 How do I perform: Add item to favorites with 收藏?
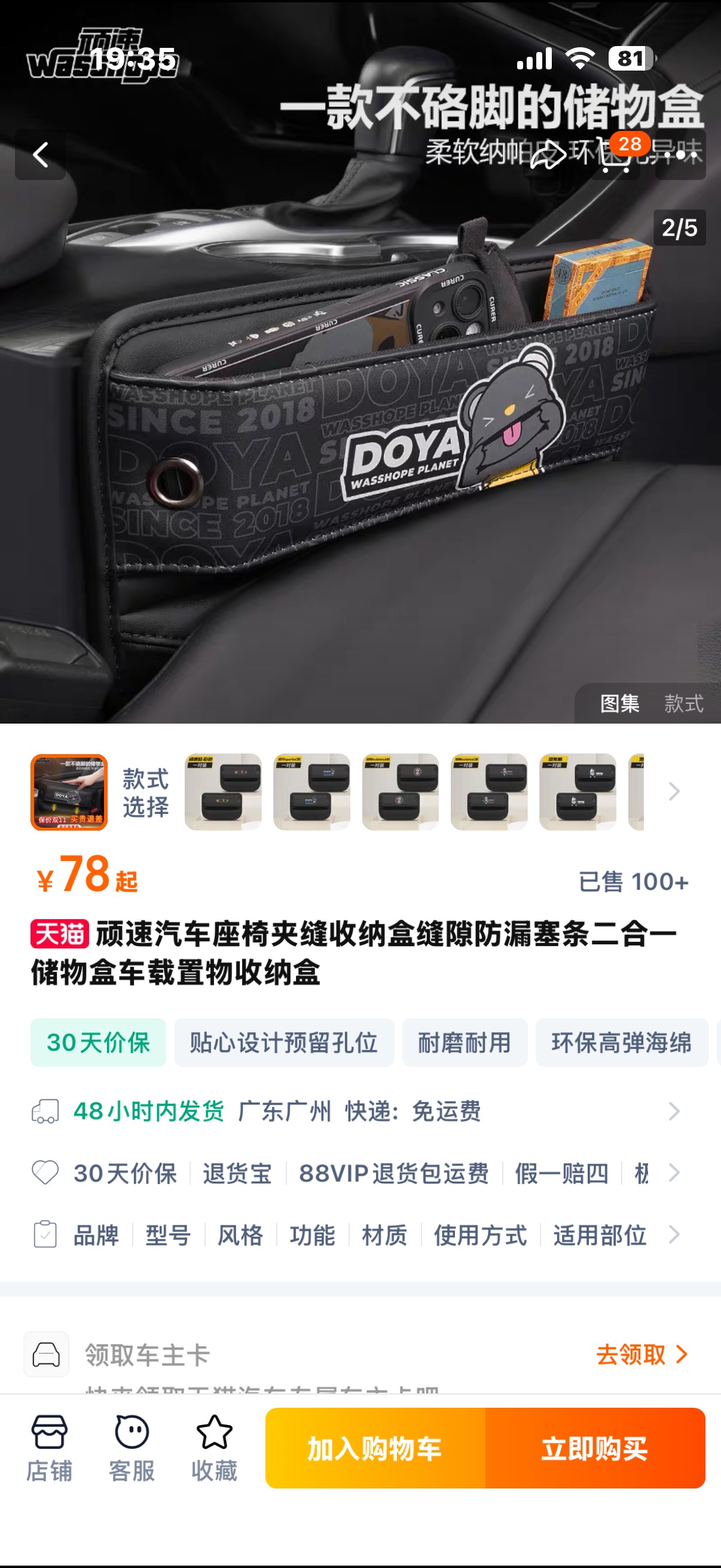point(214,1448)
